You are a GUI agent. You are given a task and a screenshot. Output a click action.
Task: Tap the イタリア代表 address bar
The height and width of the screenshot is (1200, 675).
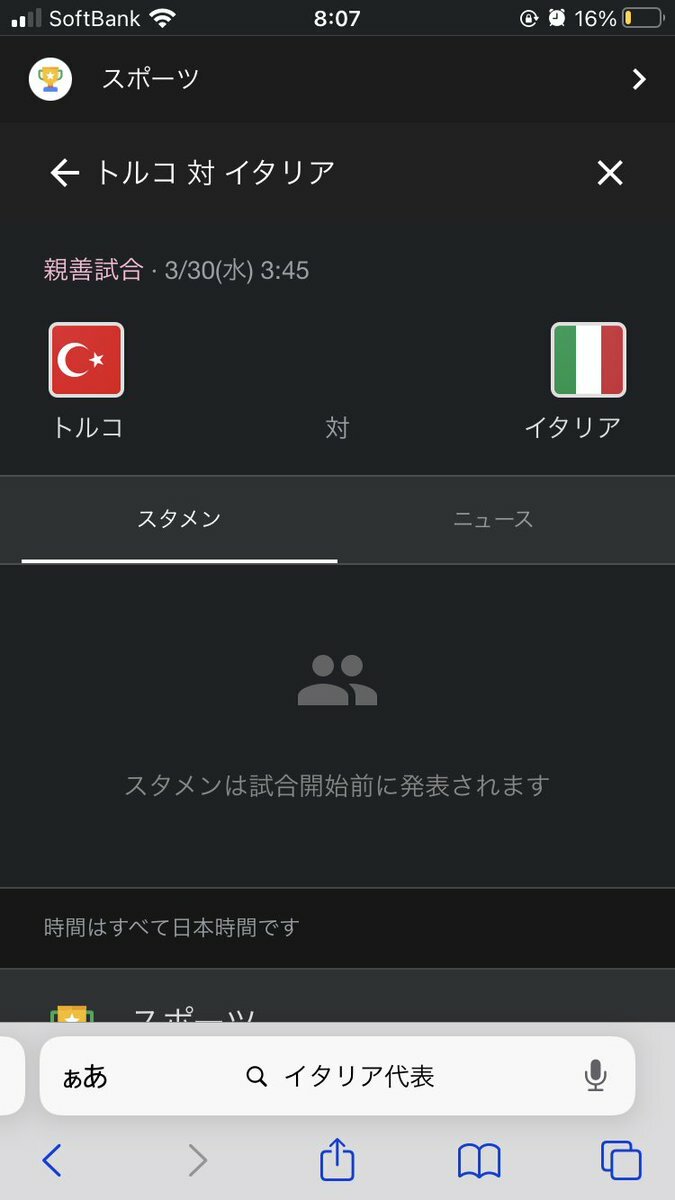coord(340,1076)
